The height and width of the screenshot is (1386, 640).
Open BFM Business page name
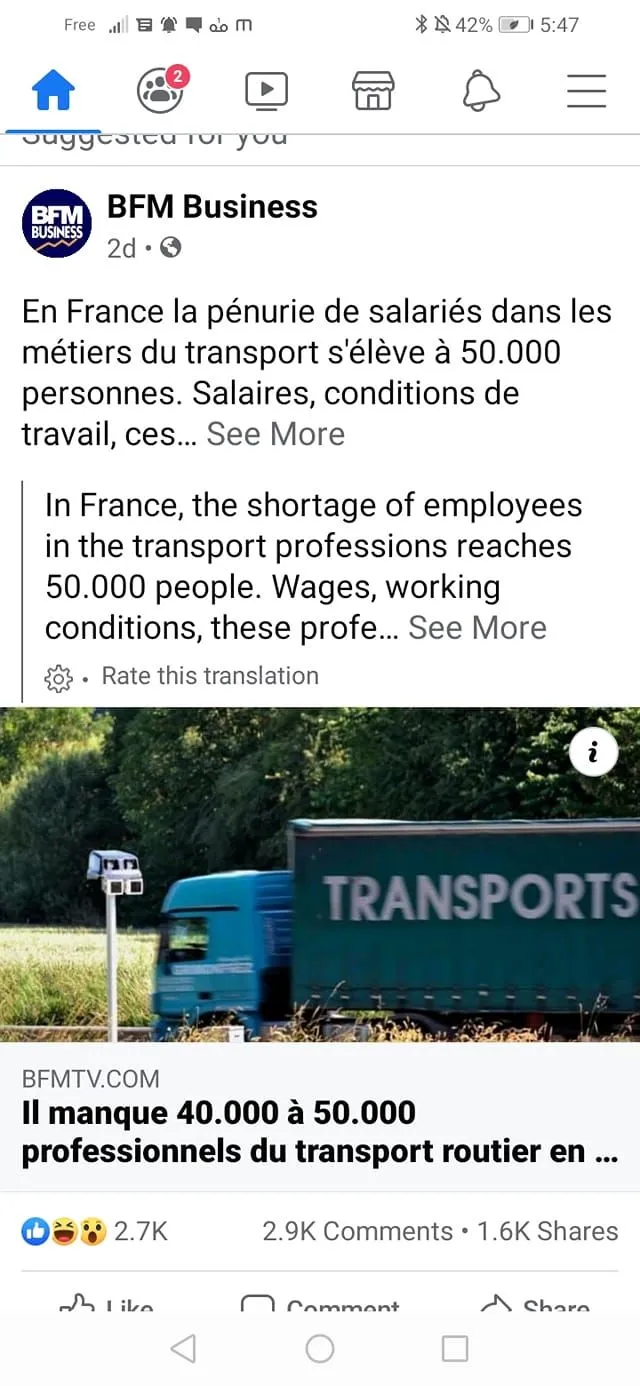212,207
